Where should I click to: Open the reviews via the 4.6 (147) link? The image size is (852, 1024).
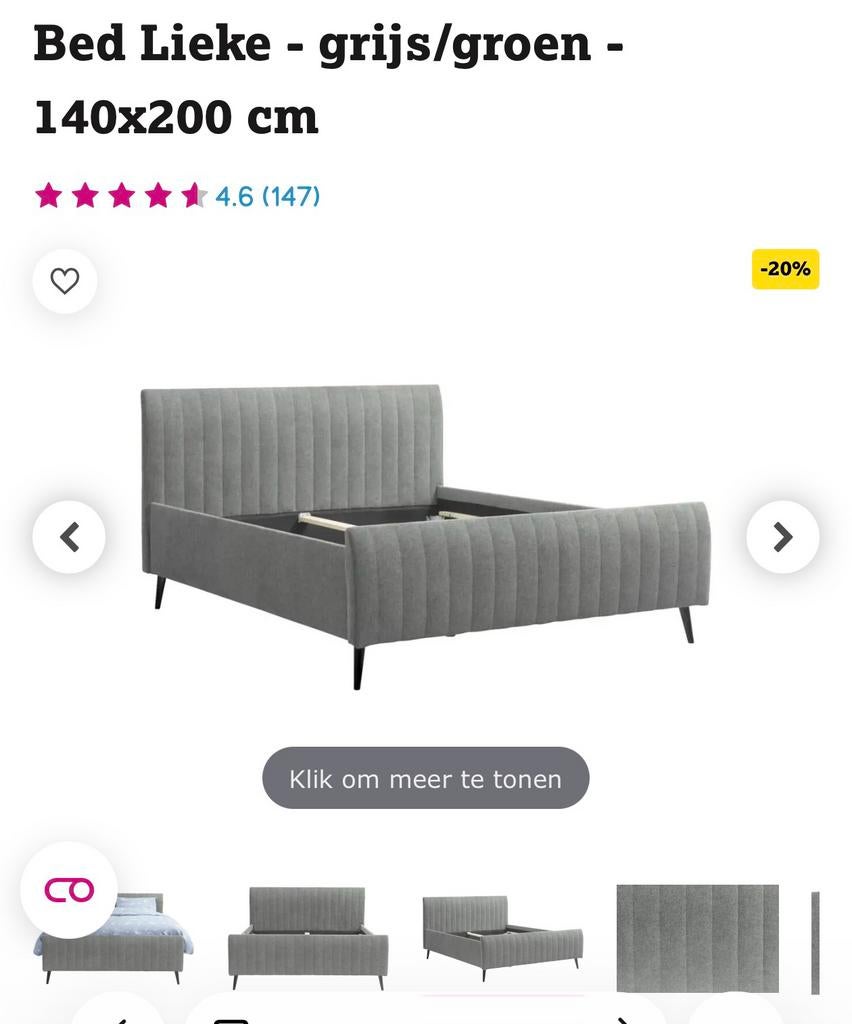click(266, 196)
